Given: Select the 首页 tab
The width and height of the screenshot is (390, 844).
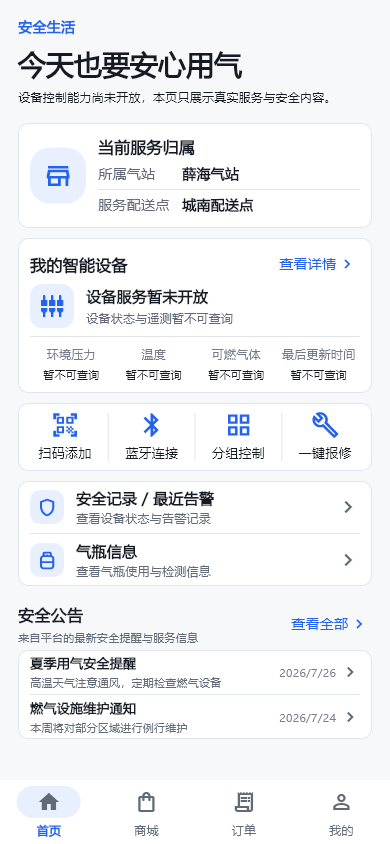Looking at the screenshot, I should click(x=49, y=813).
